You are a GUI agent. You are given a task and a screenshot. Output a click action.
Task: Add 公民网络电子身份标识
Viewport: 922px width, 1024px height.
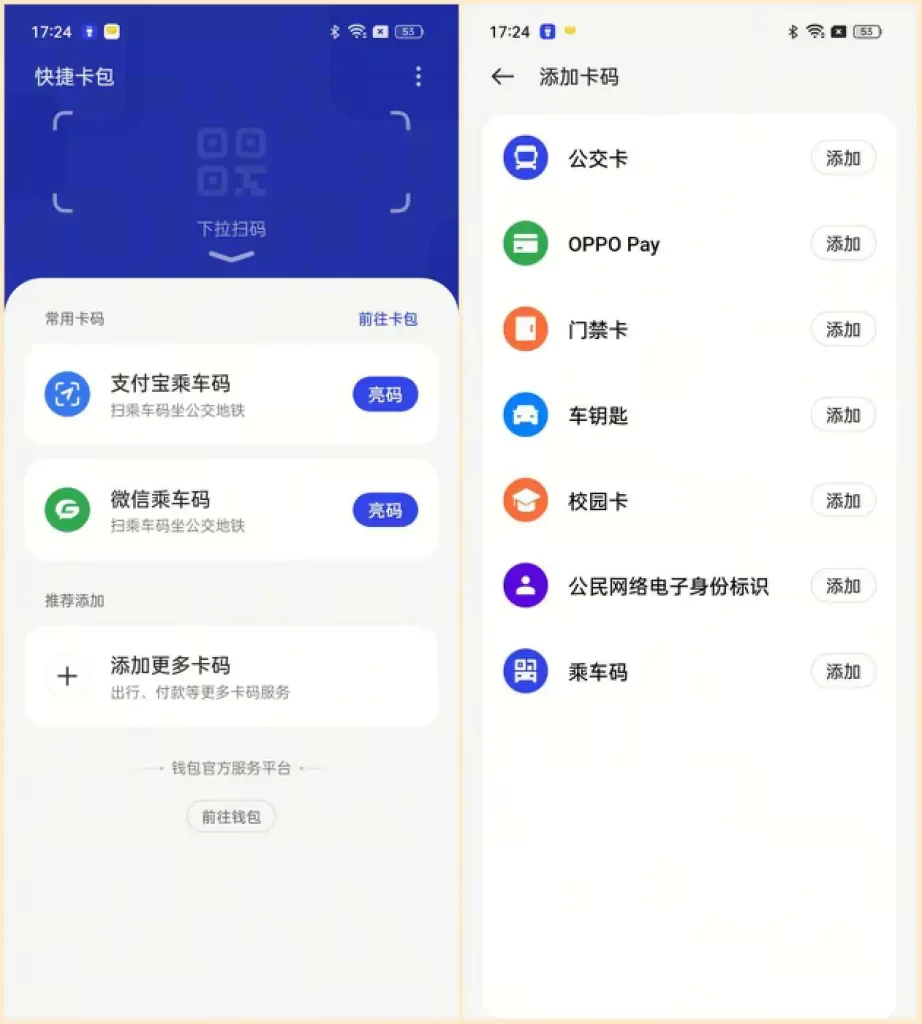click(842, 586)
